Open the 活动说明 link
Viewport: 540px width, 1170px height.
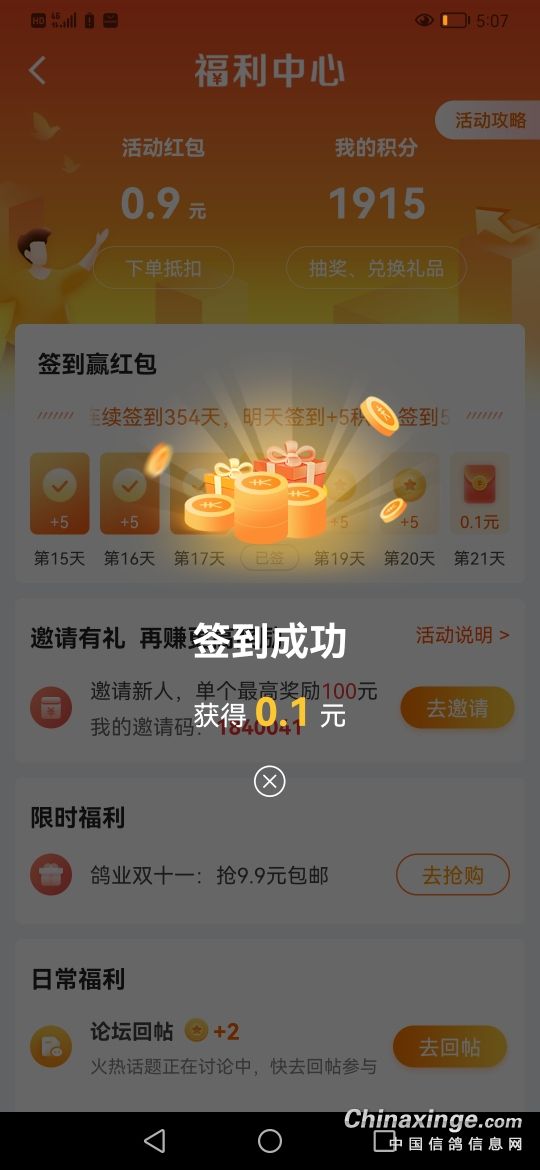pos(462,635)
